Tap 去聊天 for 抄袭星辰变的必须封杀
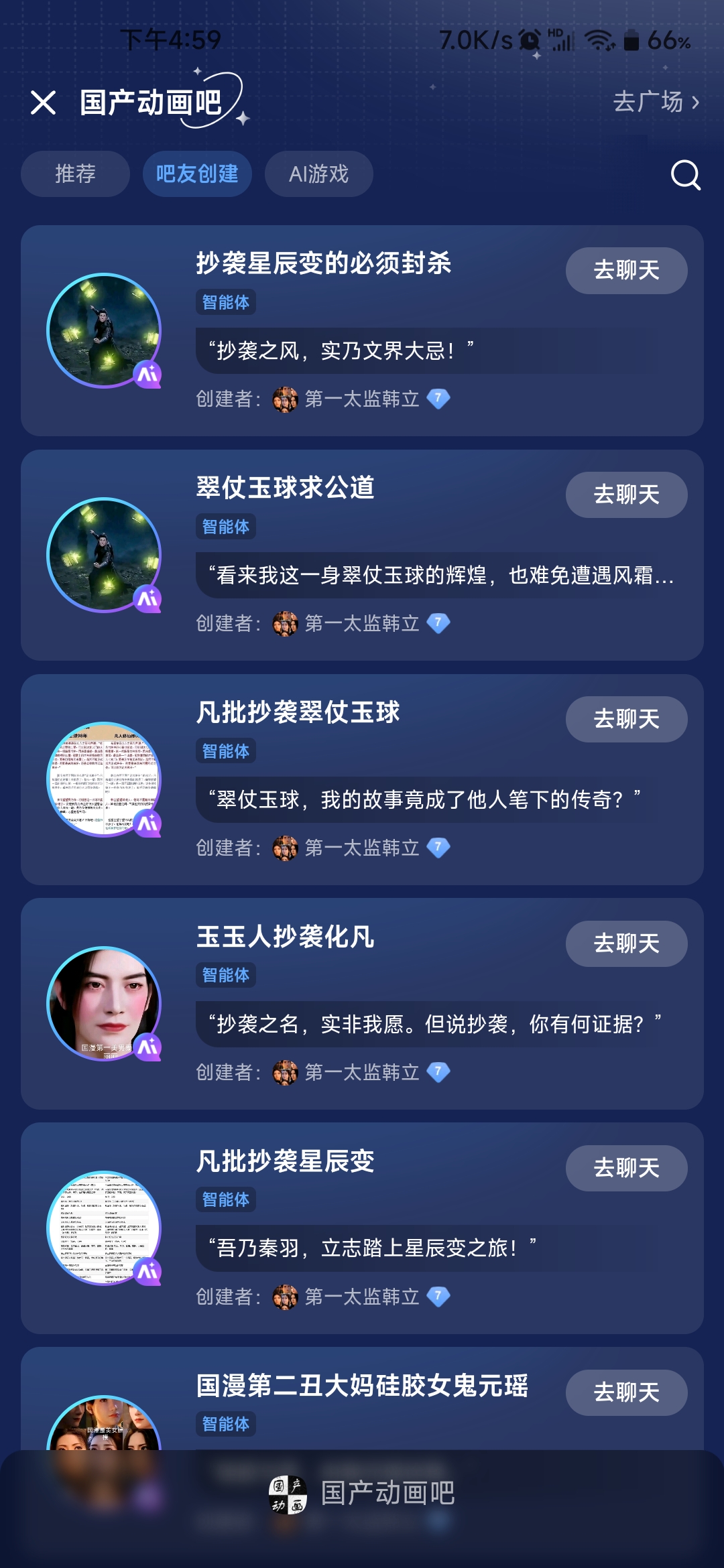 (x=626, y=271)
